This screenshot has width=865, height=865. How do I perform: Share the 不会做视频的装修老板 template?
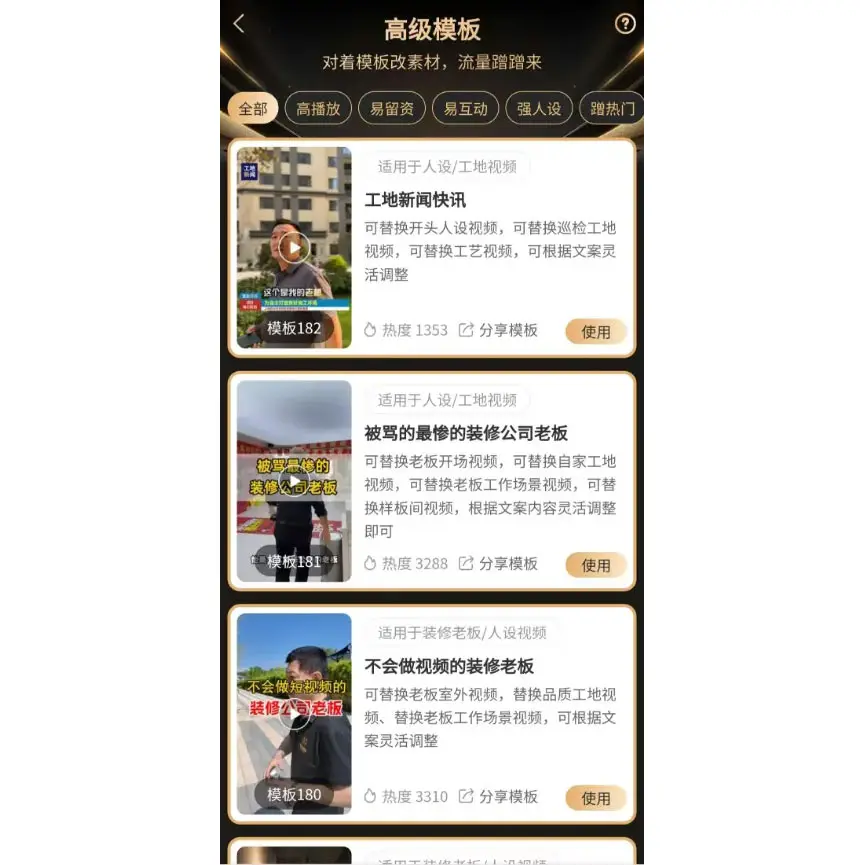[498, 796]
